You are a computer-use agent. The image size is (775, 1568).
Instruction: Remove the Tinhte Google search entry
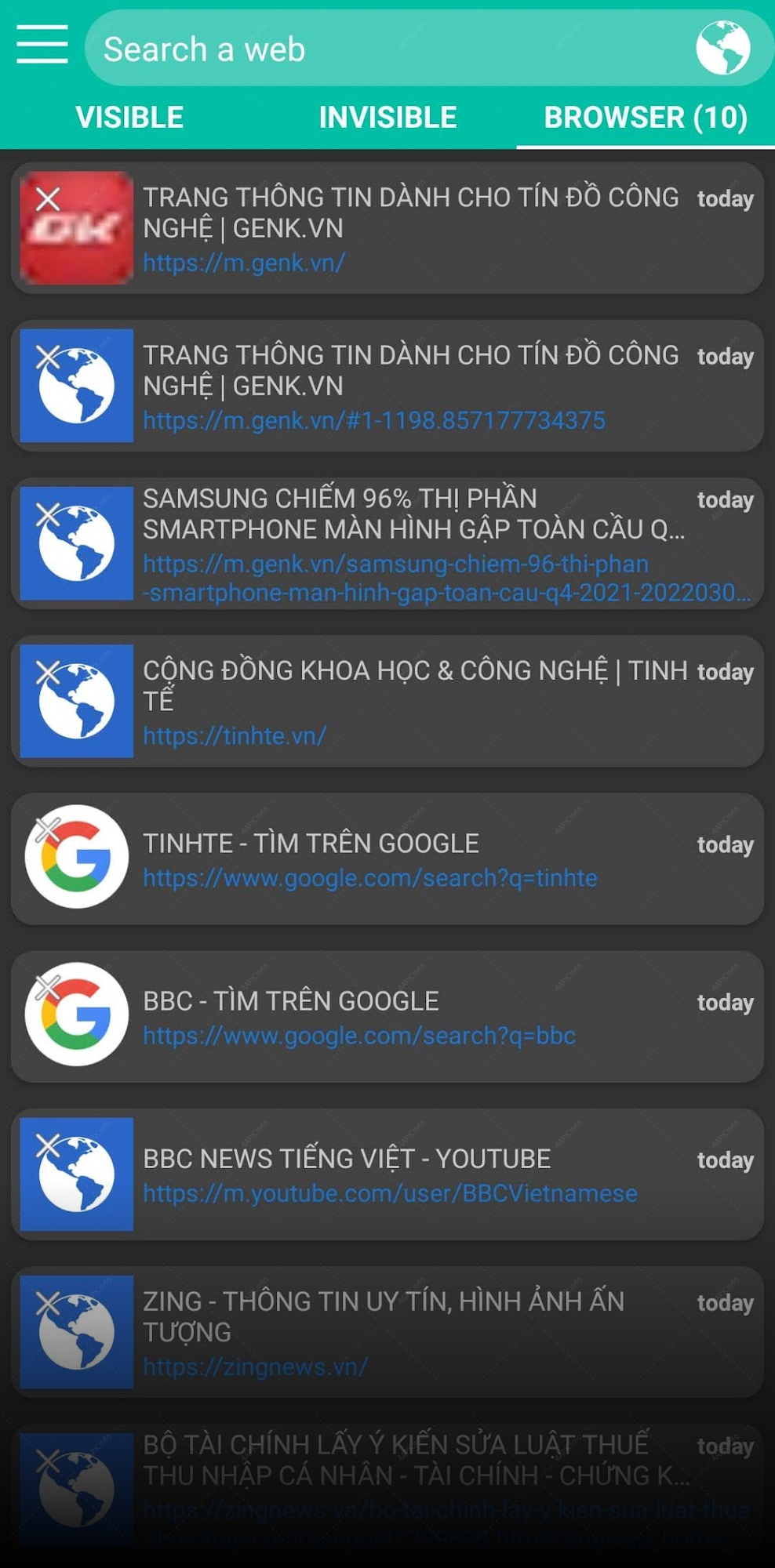(x=48, y=829)
